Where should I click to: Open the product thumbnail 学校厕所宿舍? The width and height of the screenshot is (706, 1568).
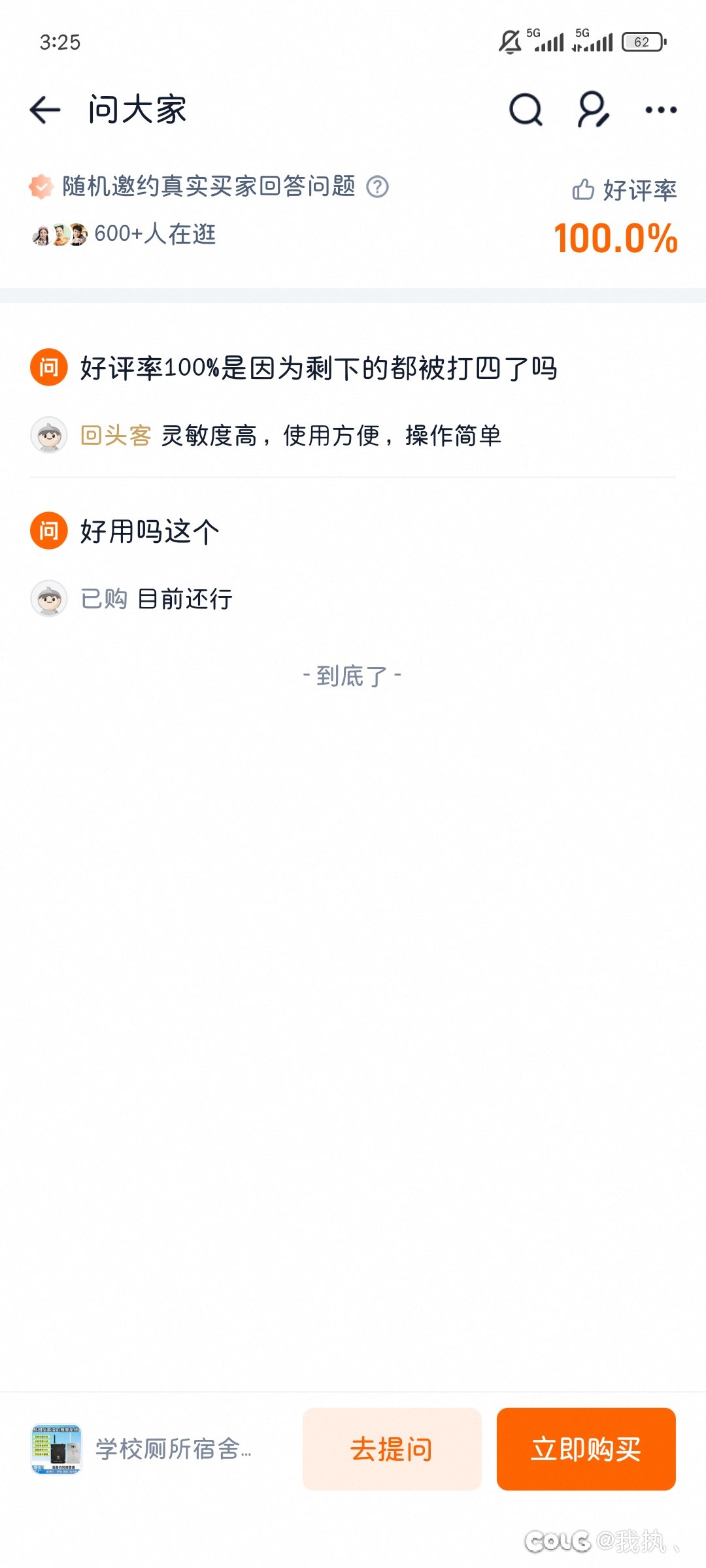[x=56, y=1448]
